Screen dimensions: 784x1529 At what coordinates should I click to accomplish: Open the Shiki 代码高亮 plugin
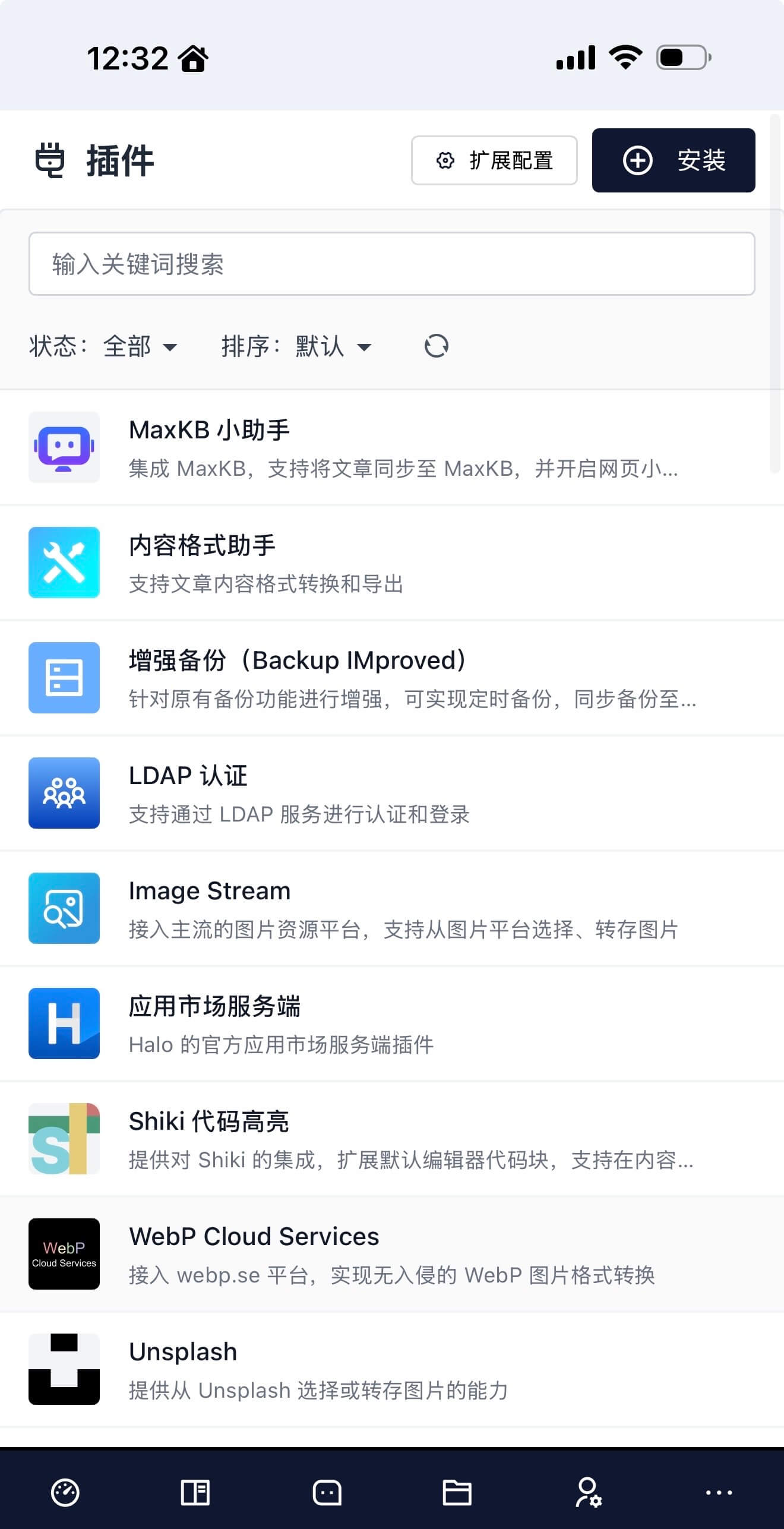pyautogui.click(x=391, y=1139)
